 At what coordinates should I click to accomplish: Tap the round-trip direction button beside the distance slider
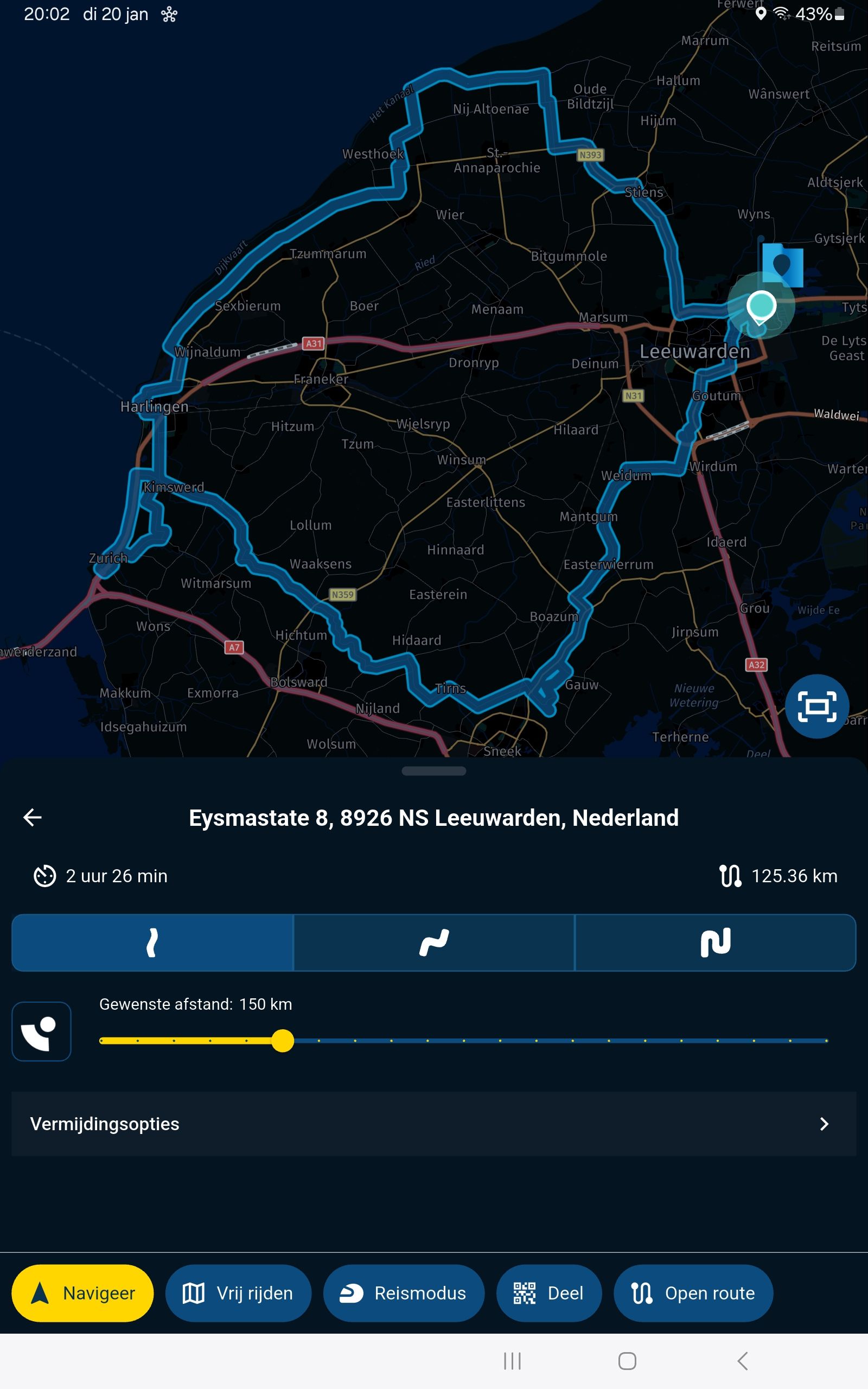(x=41, y=1031)
